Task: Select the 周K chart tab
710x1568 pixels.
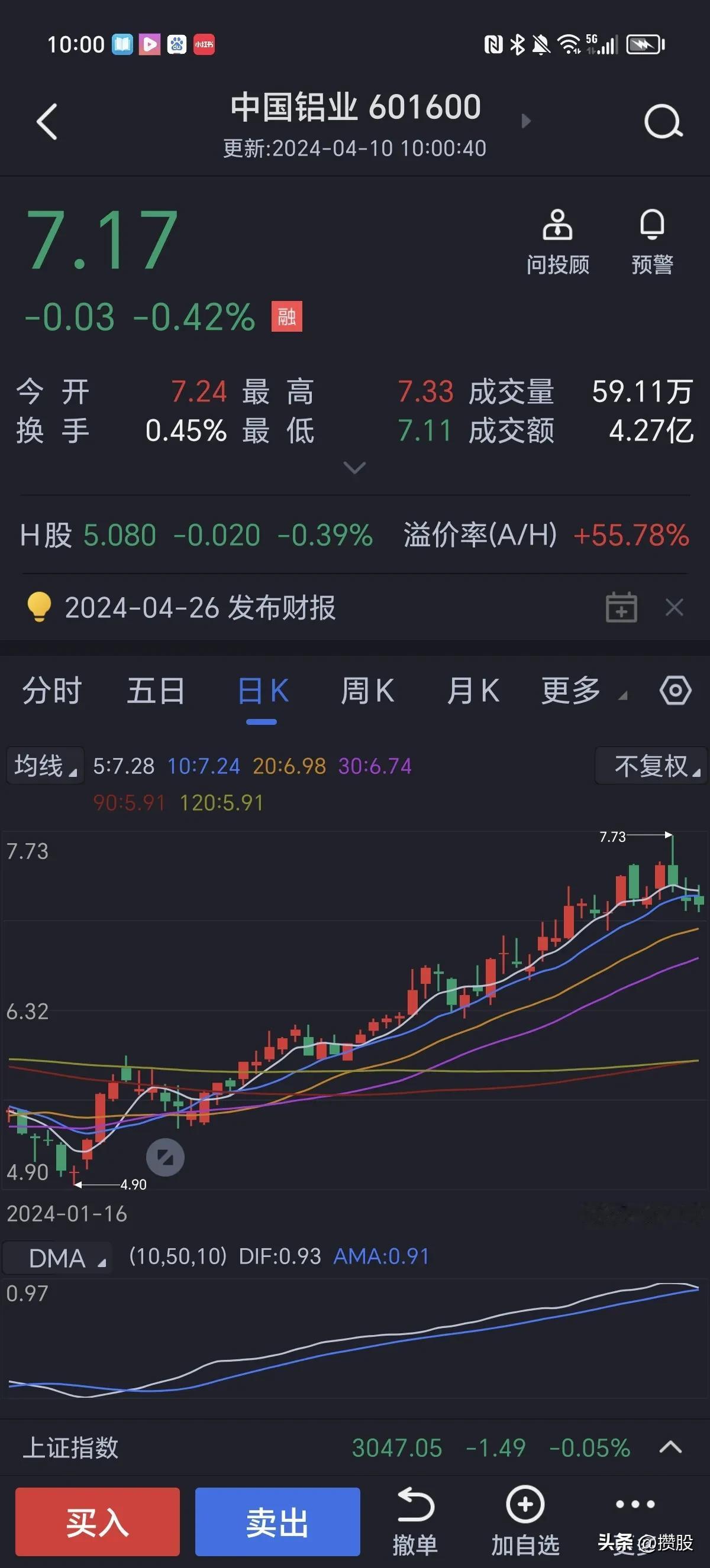Action: point(367,691)
